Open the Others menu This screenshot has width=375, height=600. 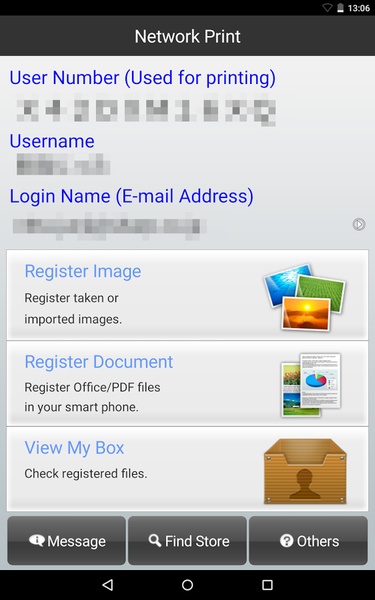click(x=308, y=541)
